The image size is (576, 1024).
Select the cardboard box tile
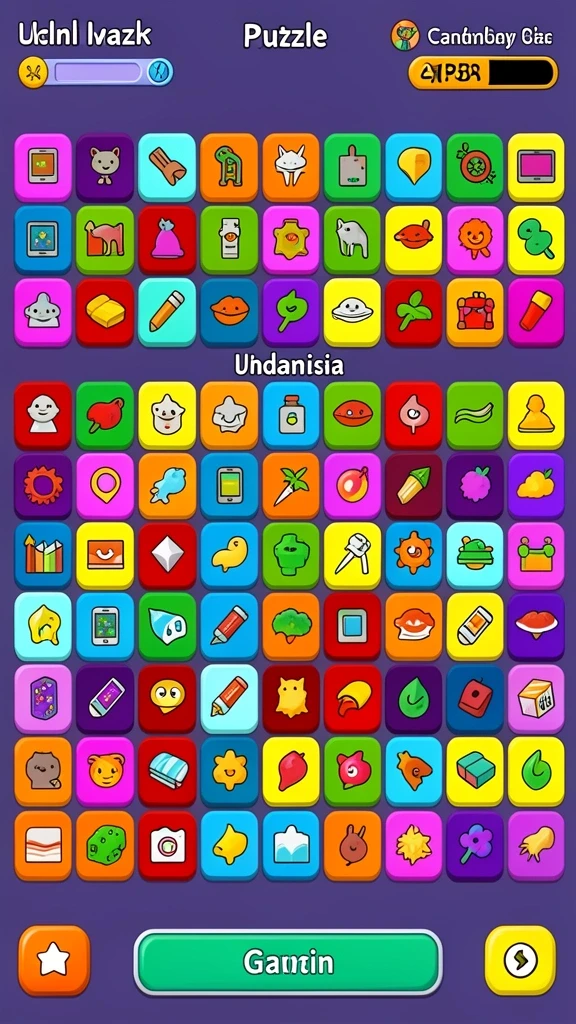pyautogui.click(x=536, y=699)
